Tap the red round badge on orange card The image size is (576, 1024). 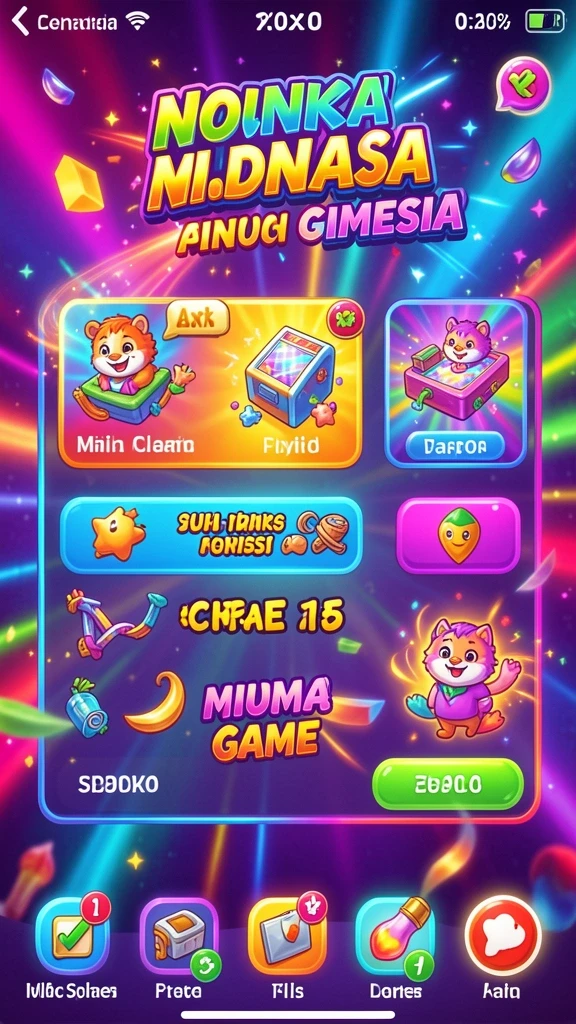coord(345,318)
